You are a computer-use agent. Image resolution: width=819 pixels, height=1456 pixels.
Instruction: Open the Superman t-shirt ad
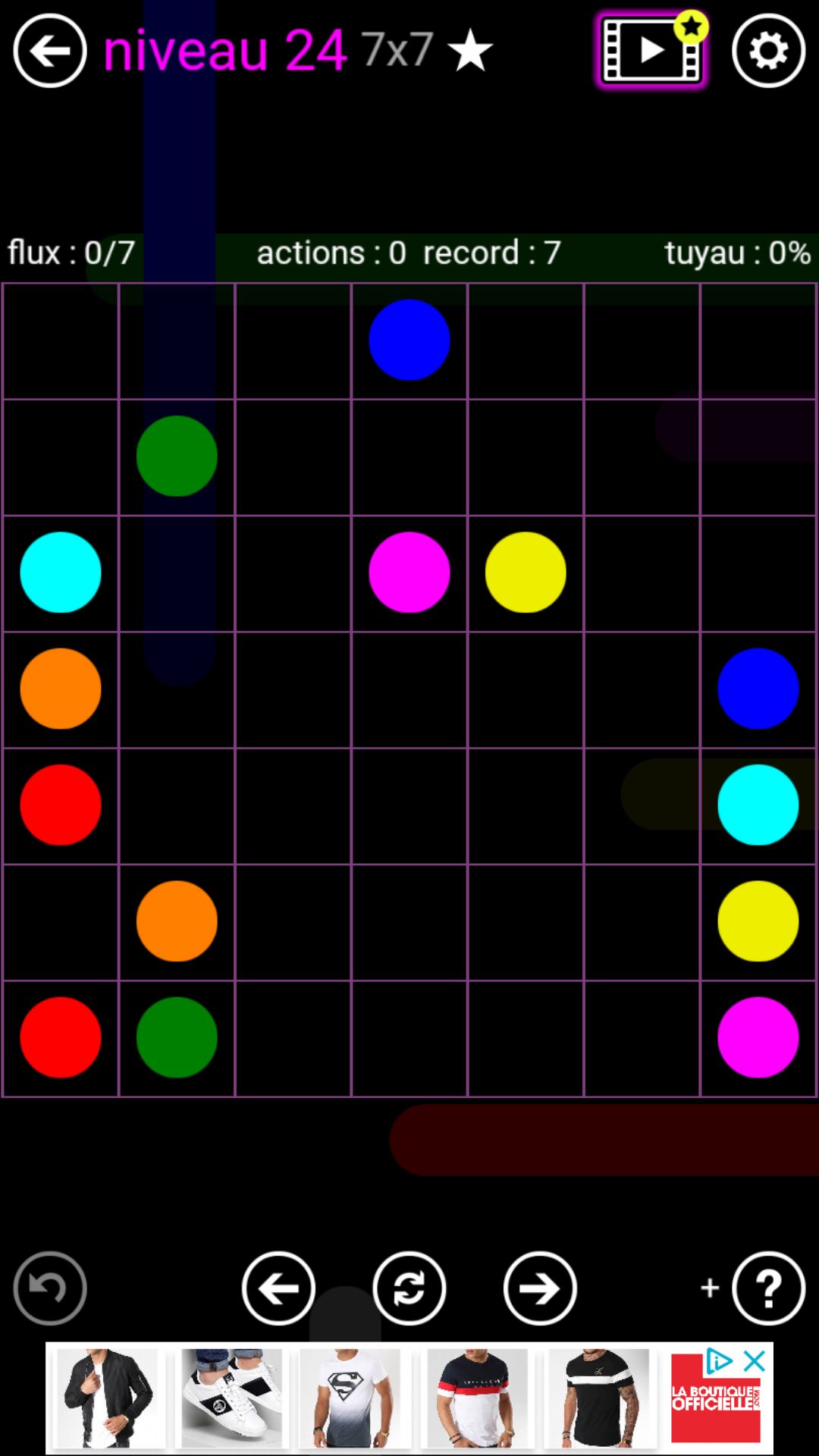349,1398
